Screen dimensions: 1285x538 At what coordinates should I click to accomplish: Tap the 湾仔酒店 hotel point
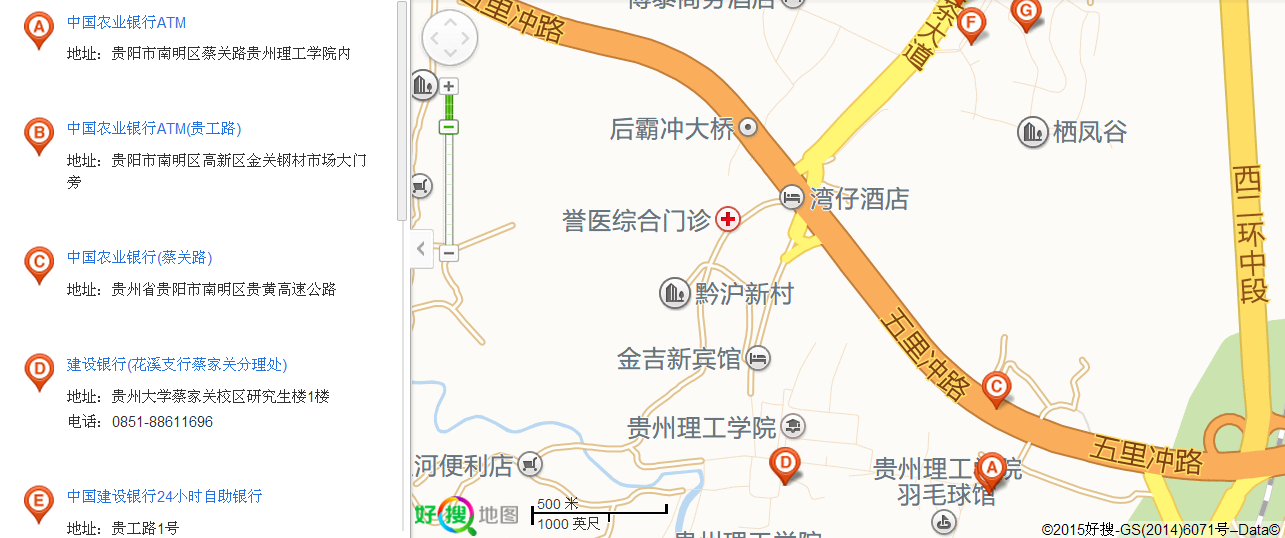click(792, 198)
